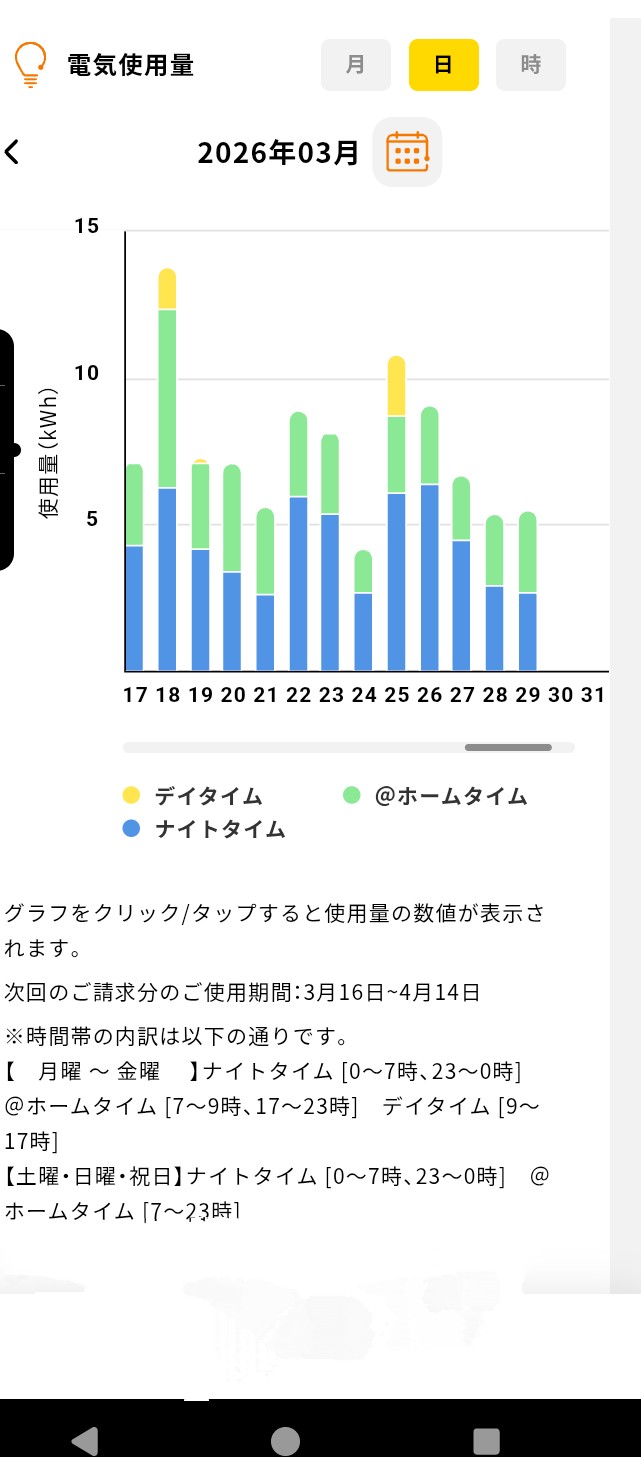The image size is (641, 1457).
Task: Tap the chart horizontal scrollbar
Action: pyautogui.click(x=508, y=747)
